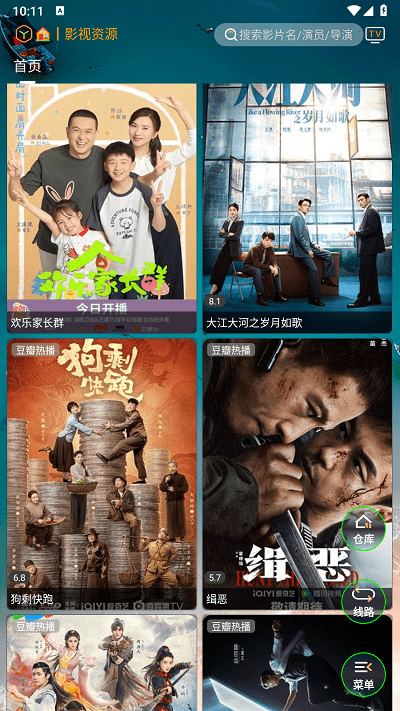This screenshot has width=400, height=711.
Task: Tap the 仓库 floating button
Action: 363,529
